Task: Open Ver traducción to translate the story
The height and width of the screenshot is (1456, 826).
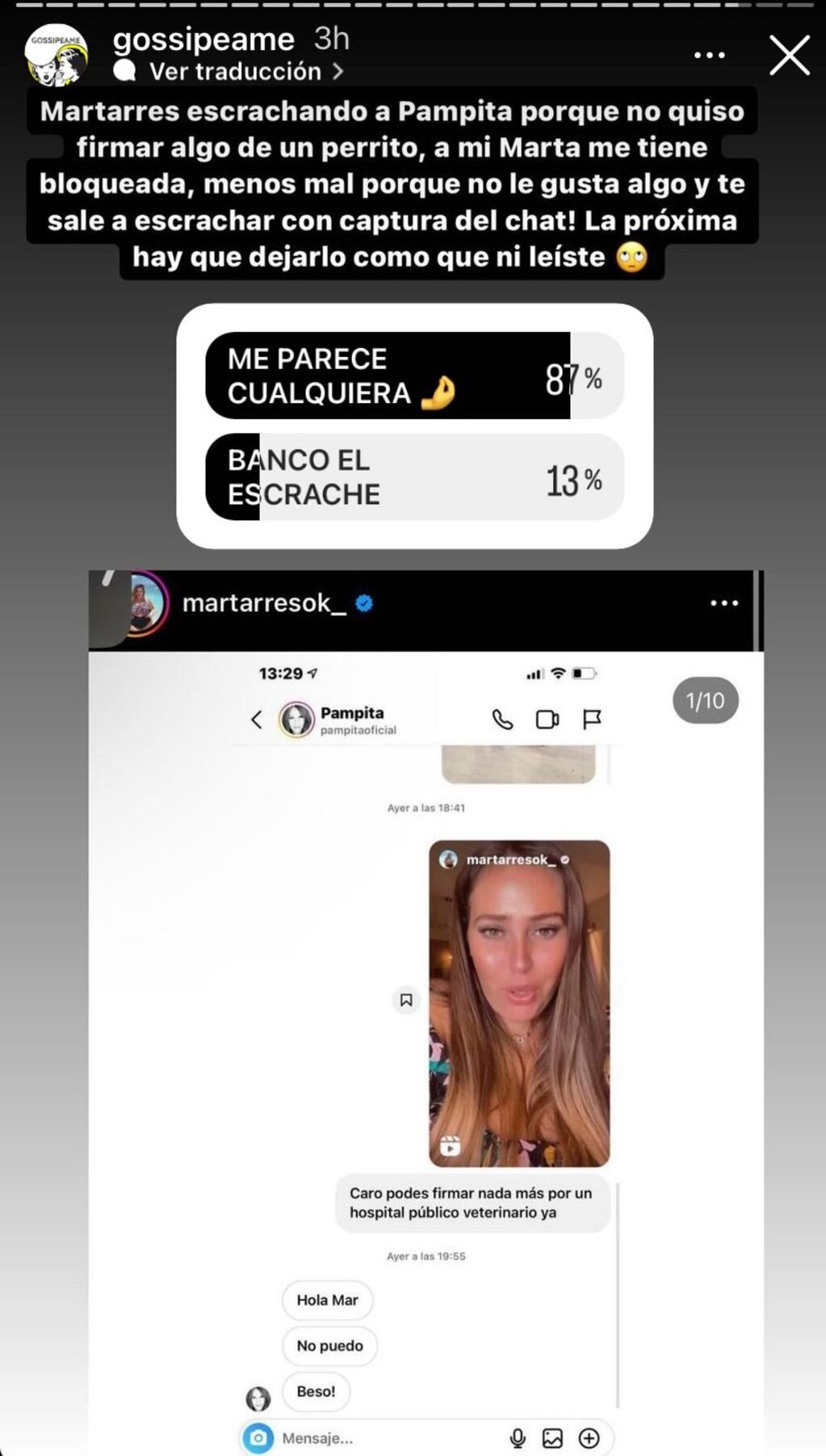Action: click(x=233, y=71)
